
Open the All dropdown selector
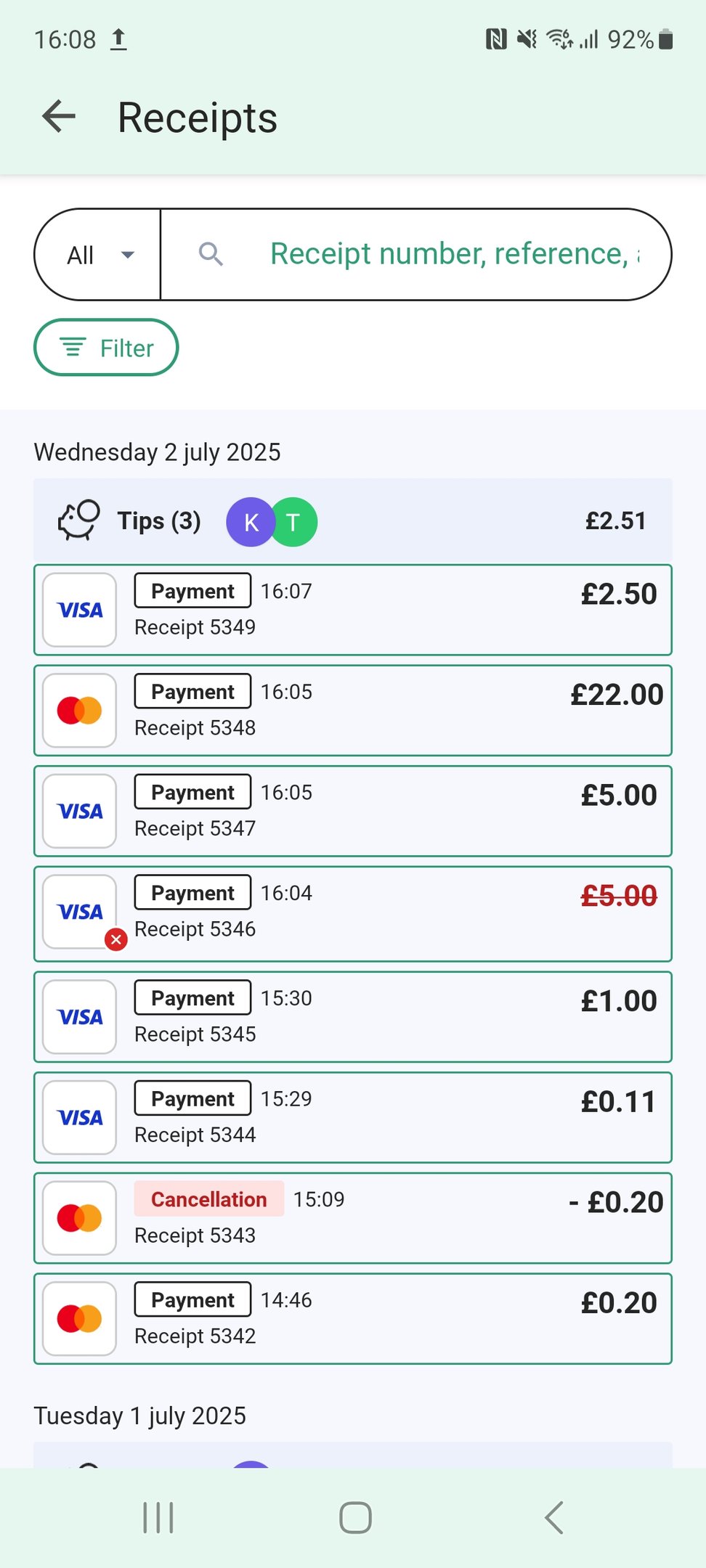(x=99, y=255)
